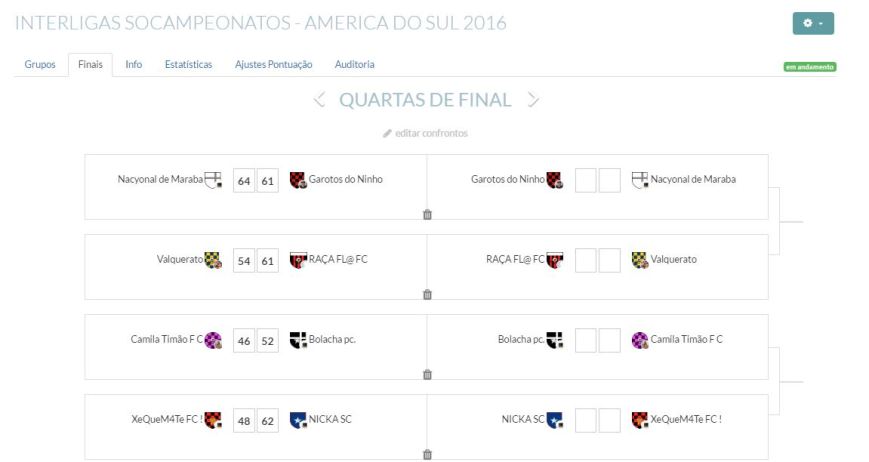Go to the previous round arrow
Screen dimensions: 869x462
pyautogui.click(x=319, y=100)
